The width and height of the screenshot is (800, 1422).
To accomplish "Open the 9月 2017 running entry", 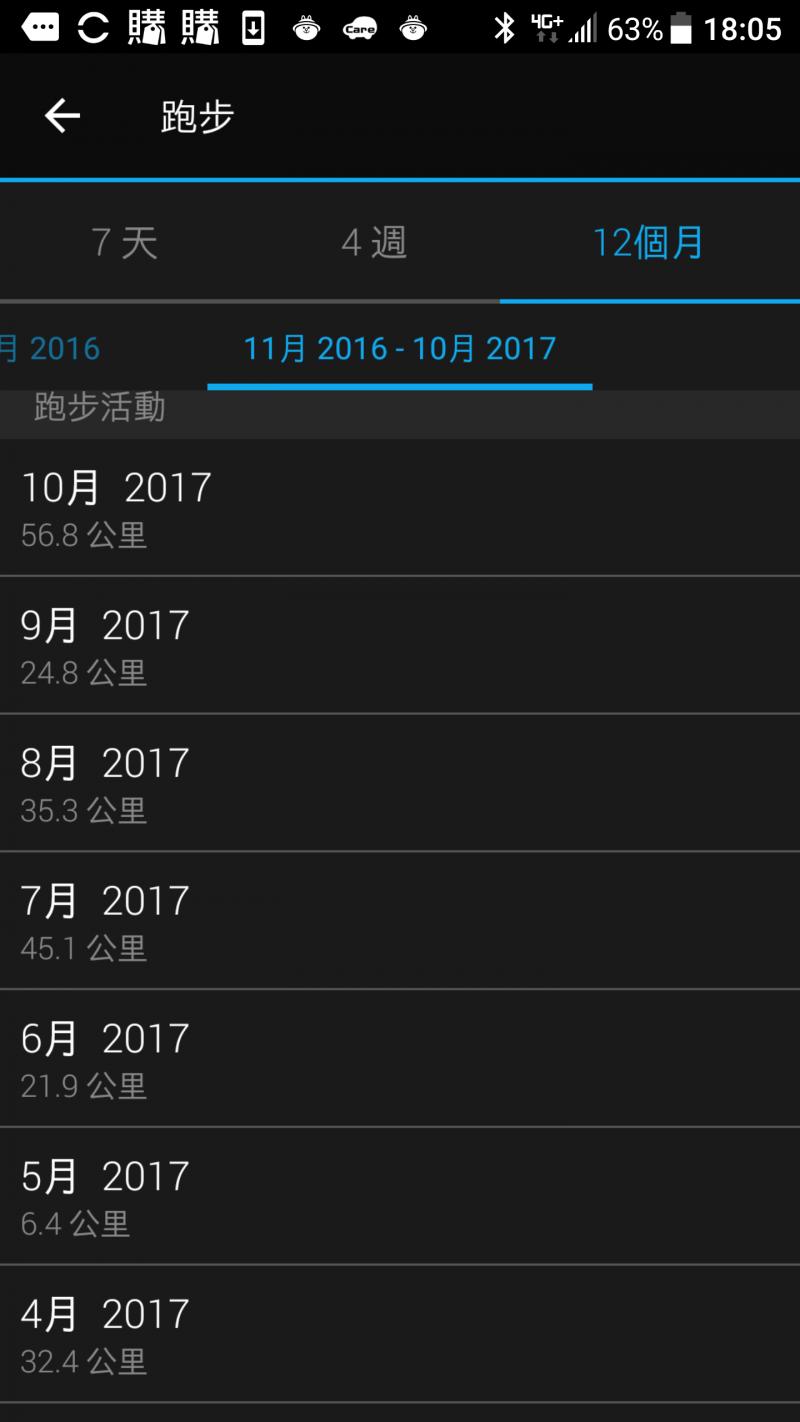I will [x=400, y=645].
